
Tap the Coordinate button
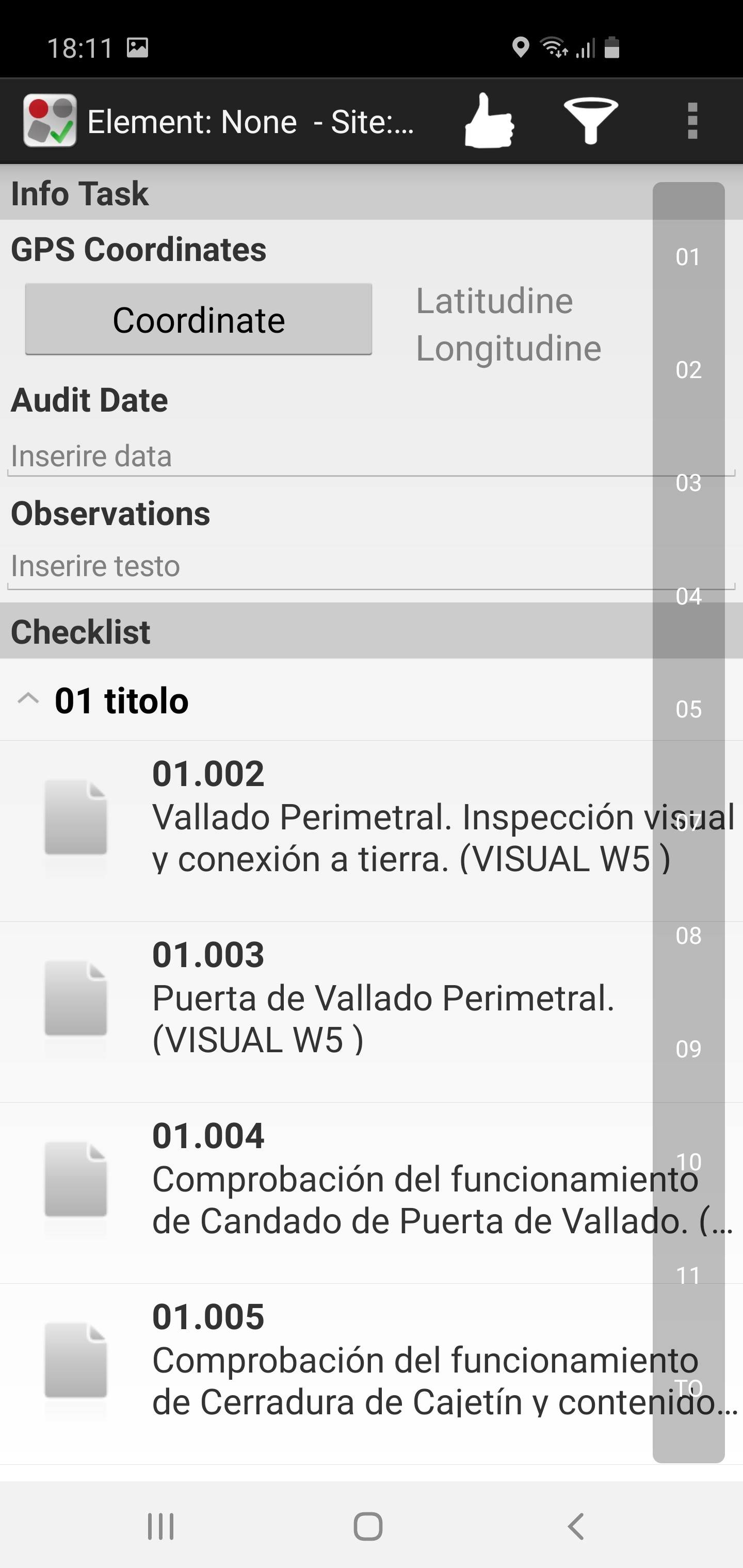[199, 319]
